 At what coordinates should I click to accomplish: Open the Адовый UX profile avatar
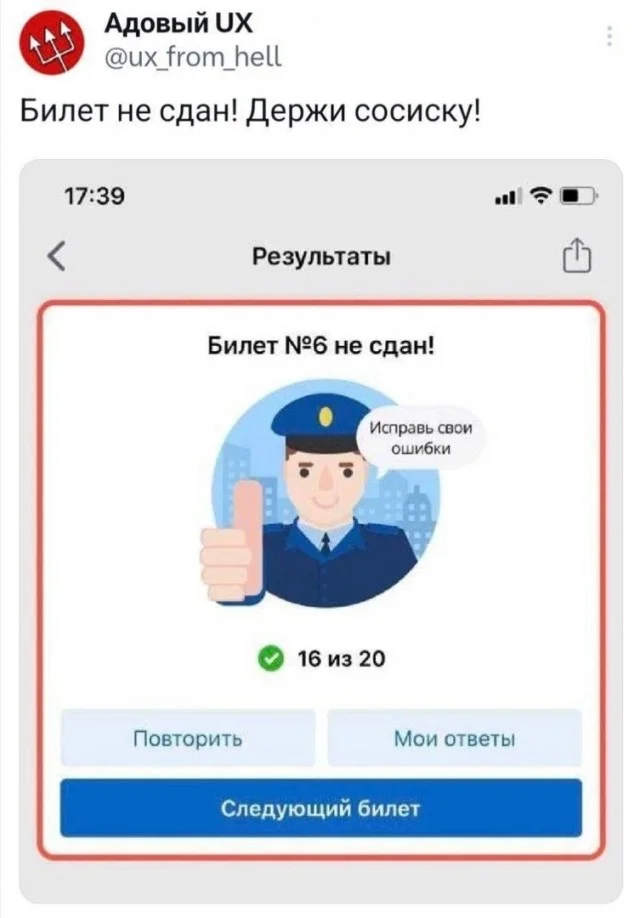50,46
